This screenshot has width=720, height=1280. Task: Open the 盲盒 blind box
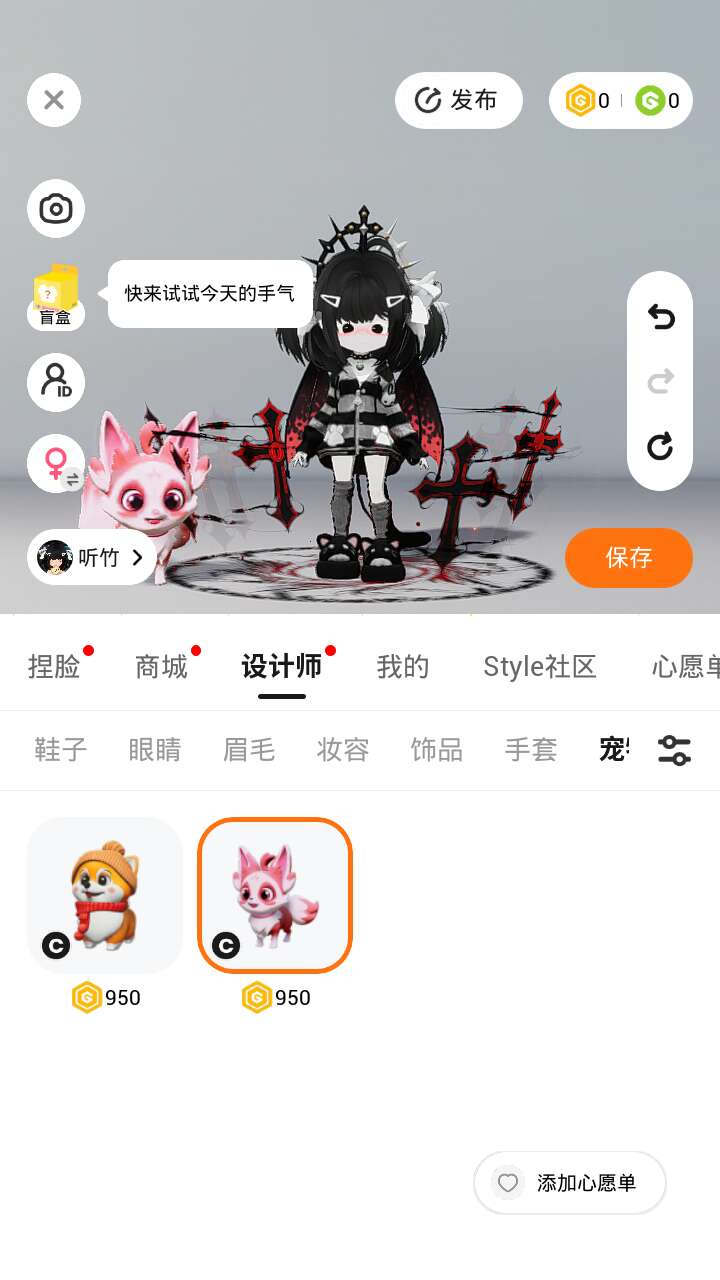tap(56, 297)
